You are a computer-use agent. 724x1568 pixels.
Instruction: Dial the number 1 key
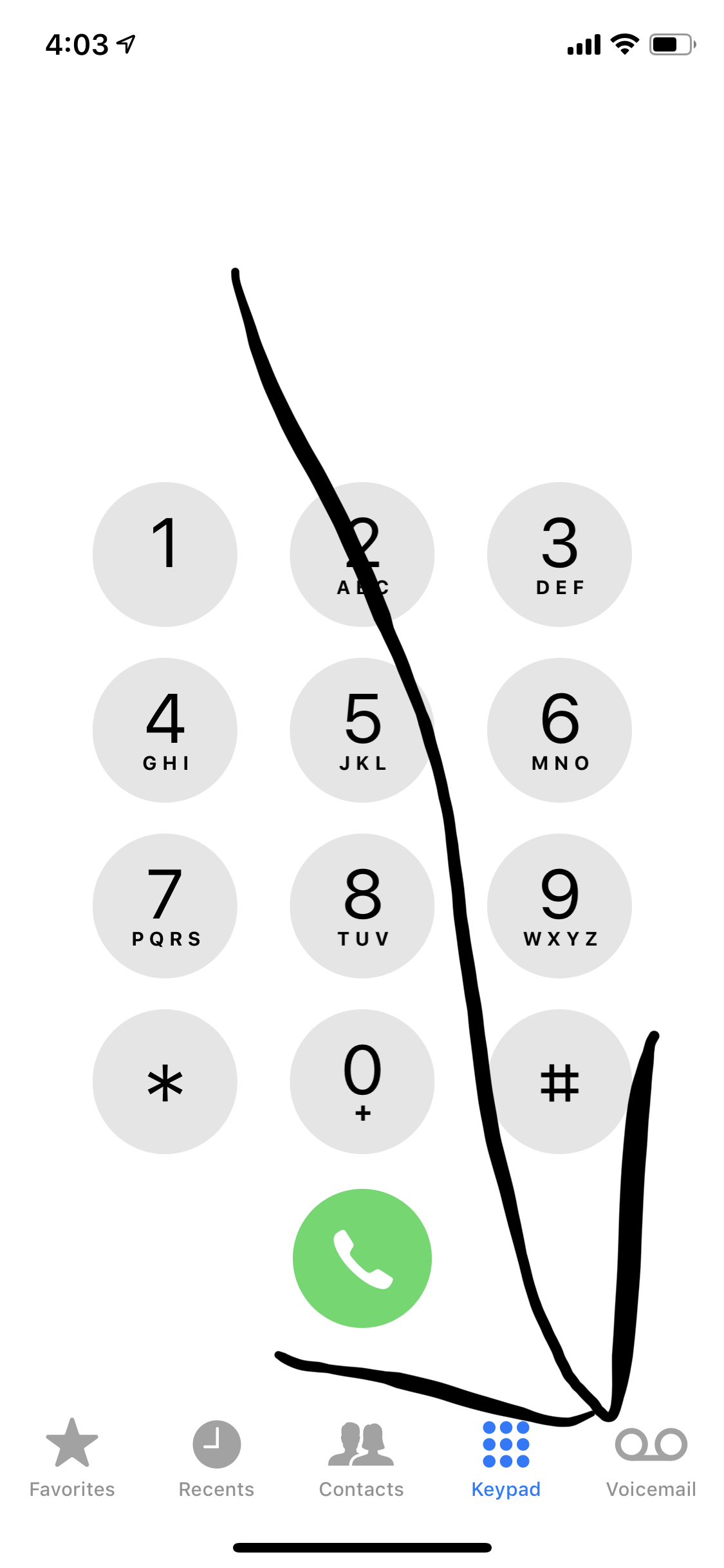165,554
